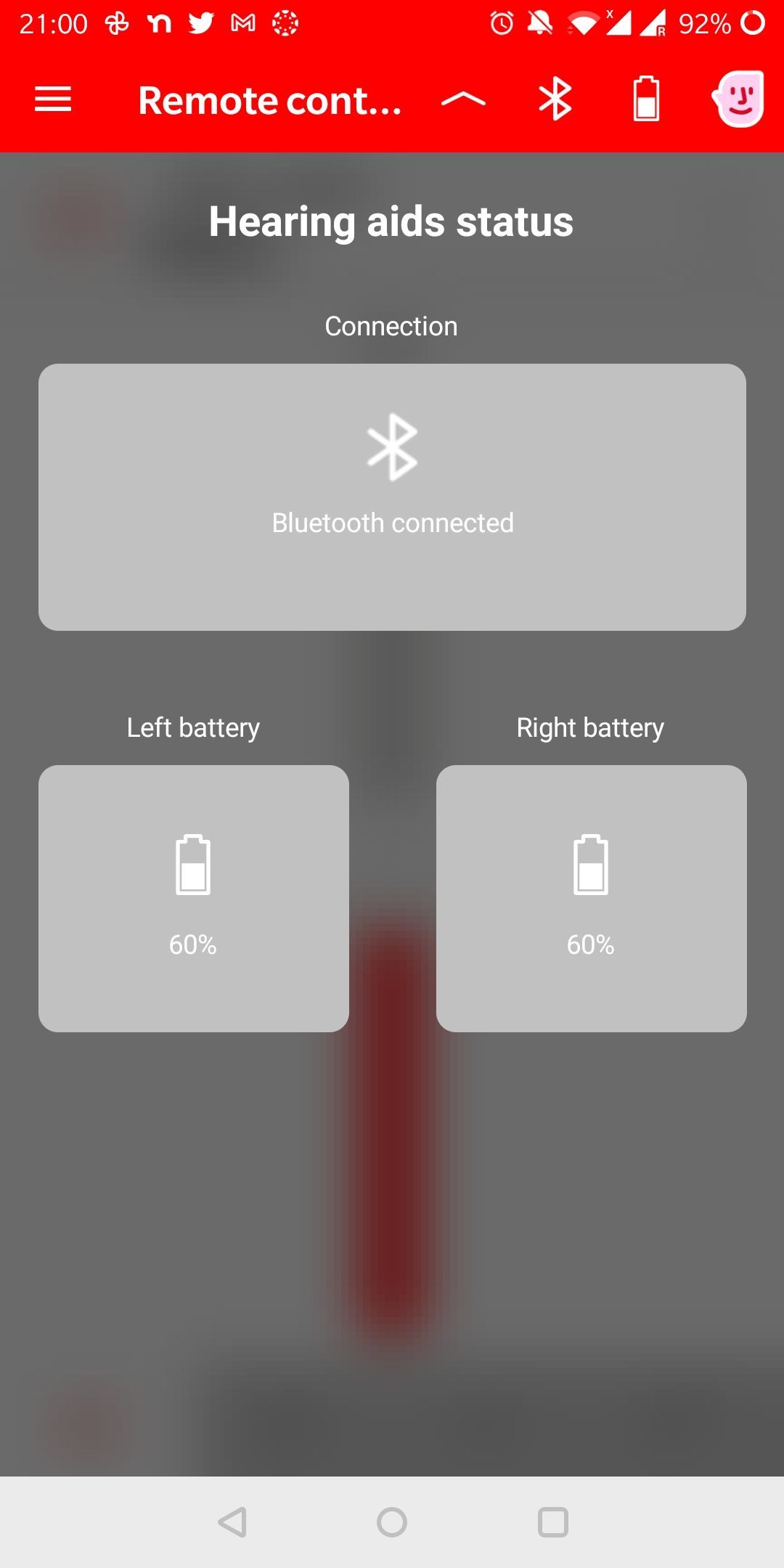Go back using the system back button
784x1568 pixels.
click(x=232, y=1522)
